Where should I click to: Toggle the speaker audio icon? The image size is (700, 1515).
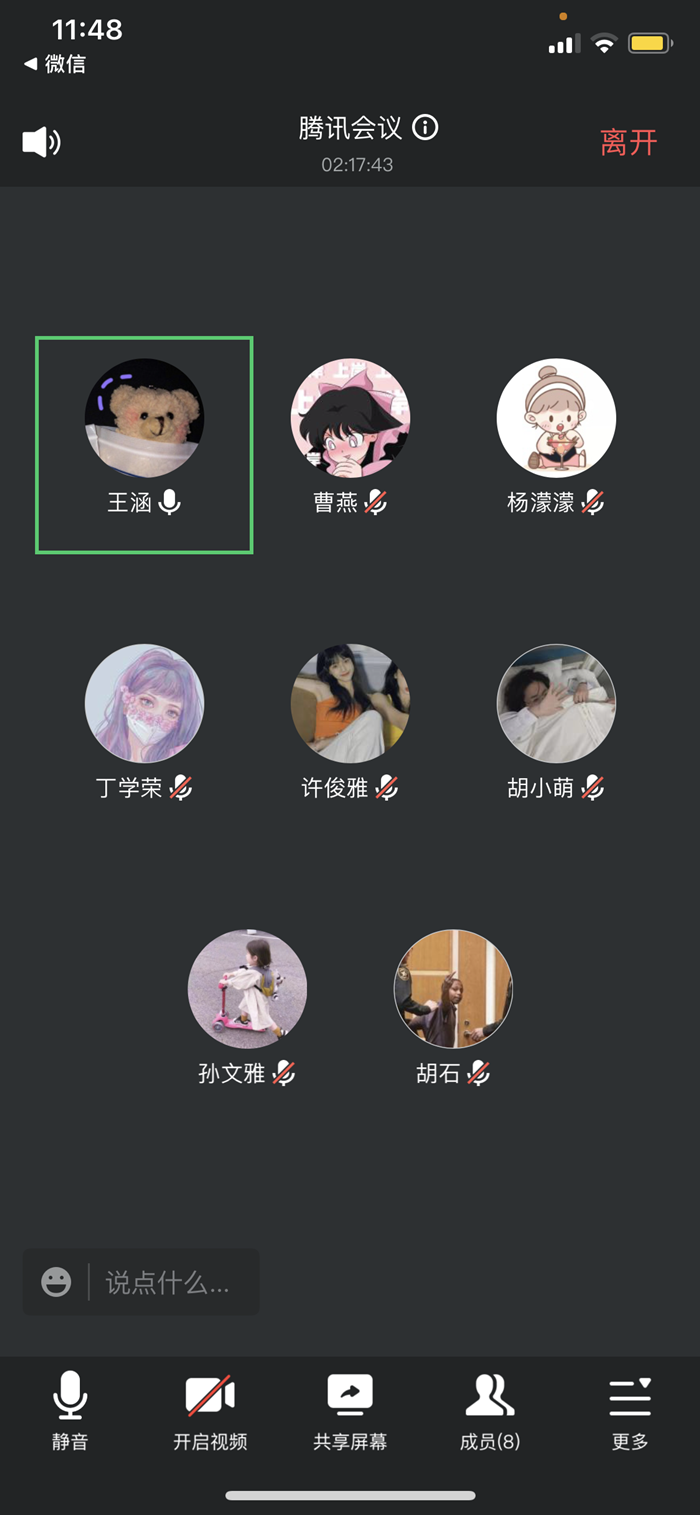[x=41, y=143]
